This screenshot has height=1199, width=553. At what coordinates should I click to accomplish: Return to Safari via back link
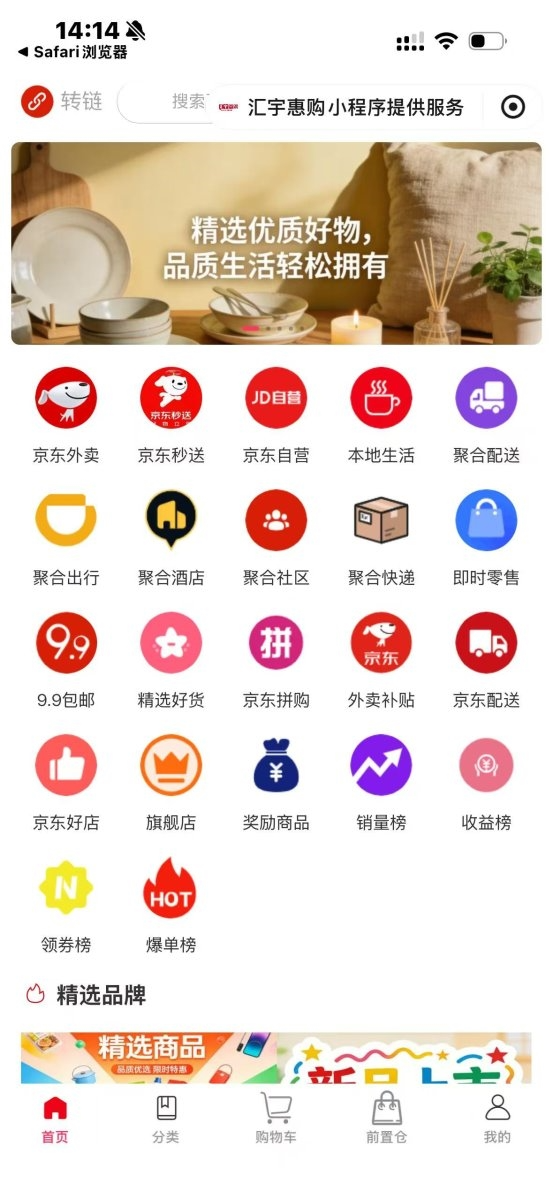(x=73, y=52)
